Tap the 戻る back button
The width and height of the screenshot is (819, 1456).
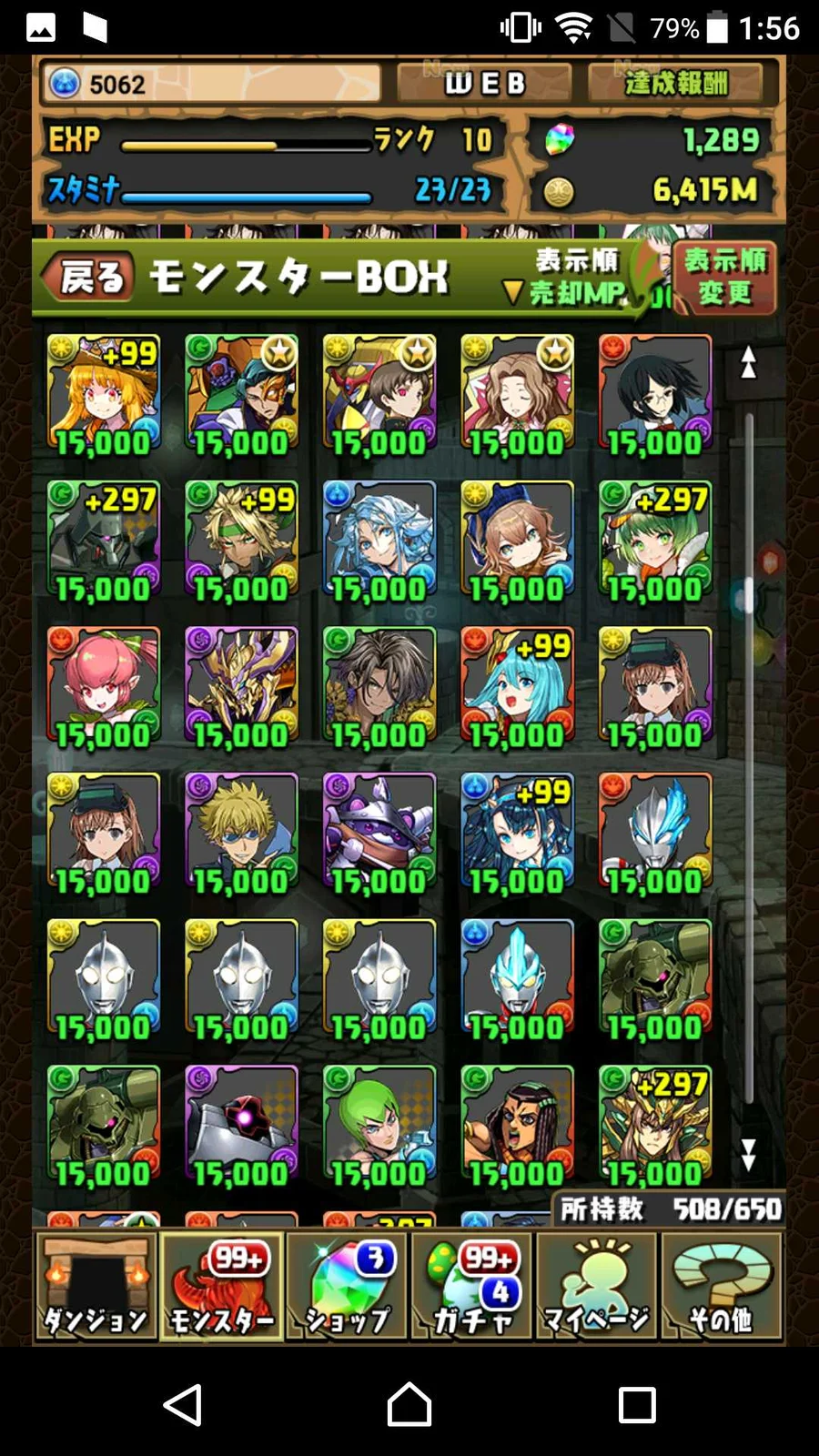click(89, 277)
